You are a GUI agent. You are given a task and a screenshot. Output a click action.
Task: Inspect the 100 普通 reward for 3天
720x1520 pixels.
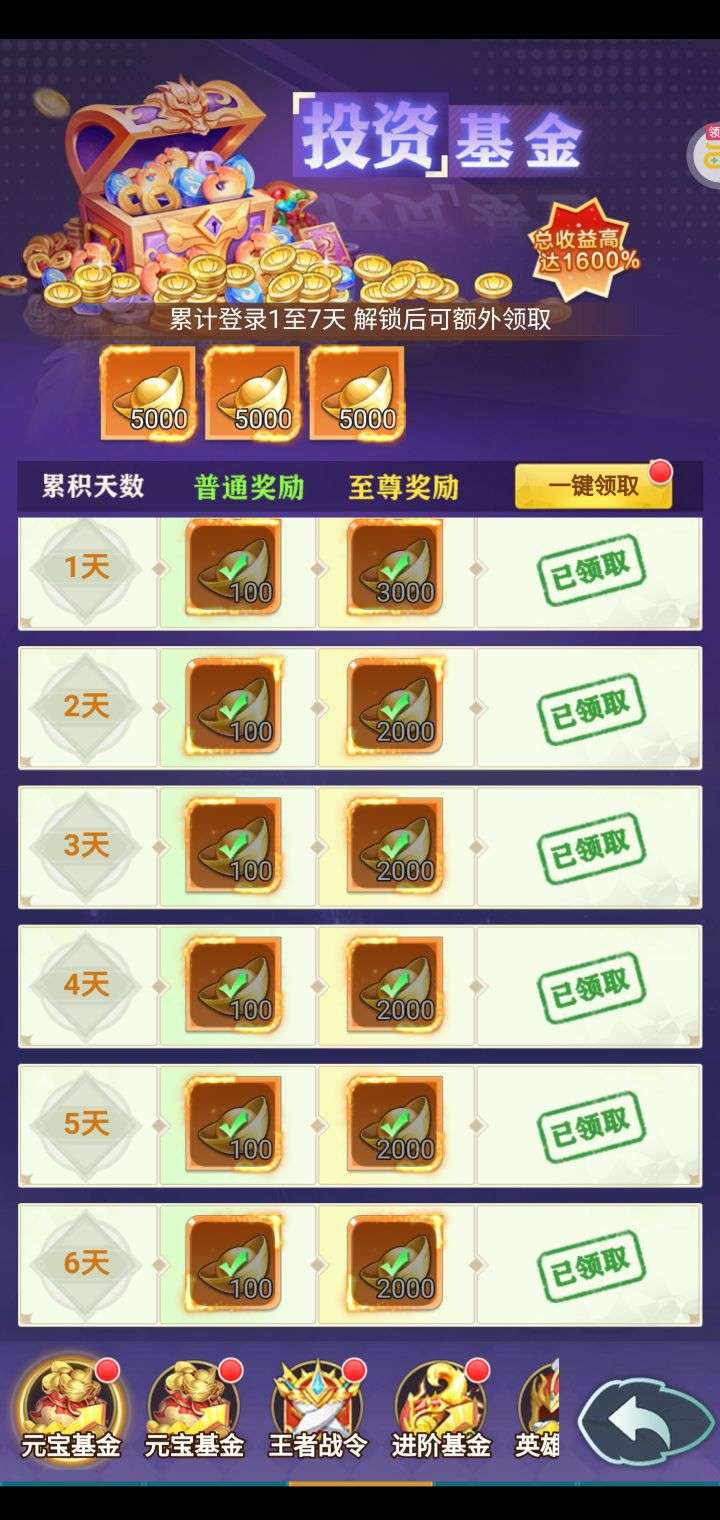[x=234, y=846]
